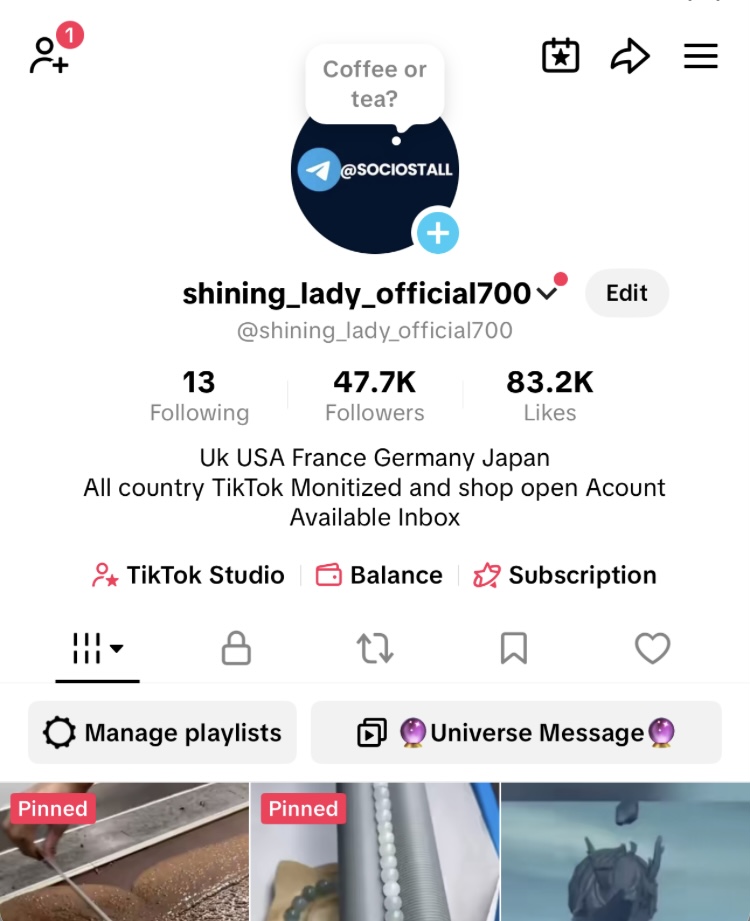
Task: Tap the Coffee or tea bubble
Action: [374, 82]
